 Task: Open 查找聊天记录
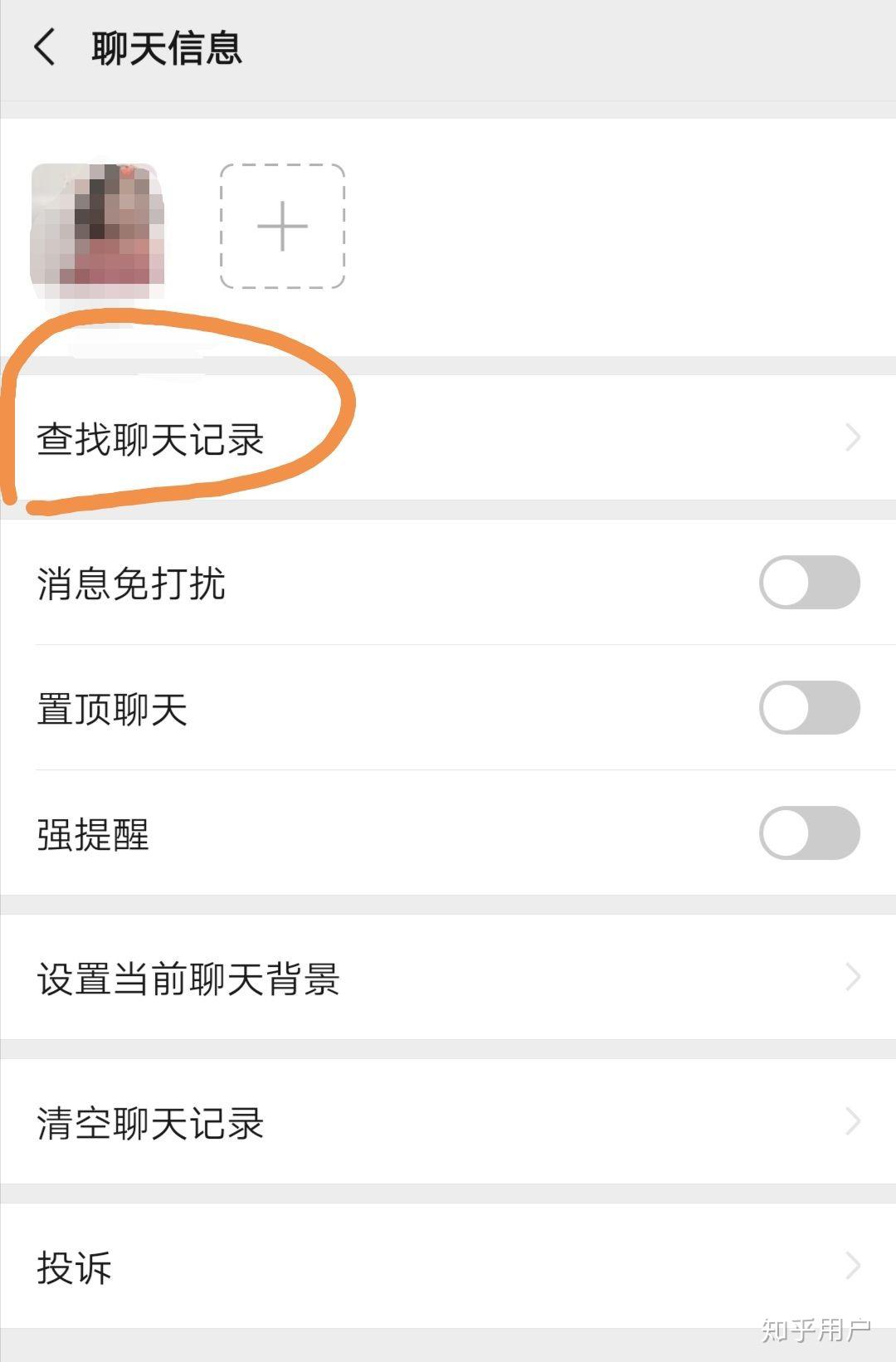[448, 438]
